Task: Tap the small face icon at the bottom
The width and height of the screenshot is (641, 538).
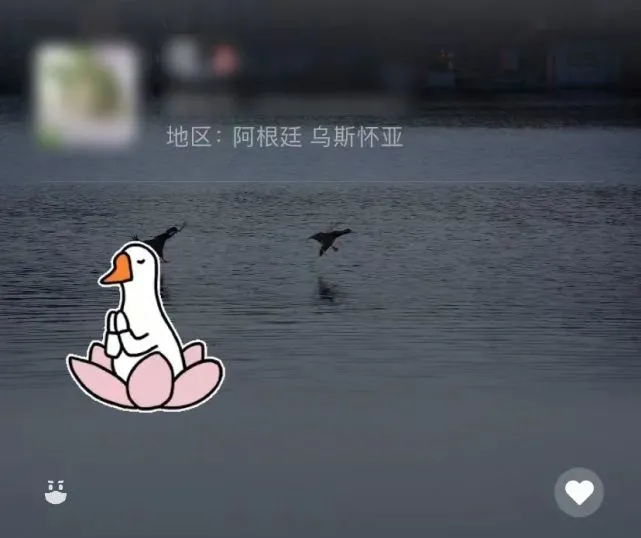Action: point(56,491)
